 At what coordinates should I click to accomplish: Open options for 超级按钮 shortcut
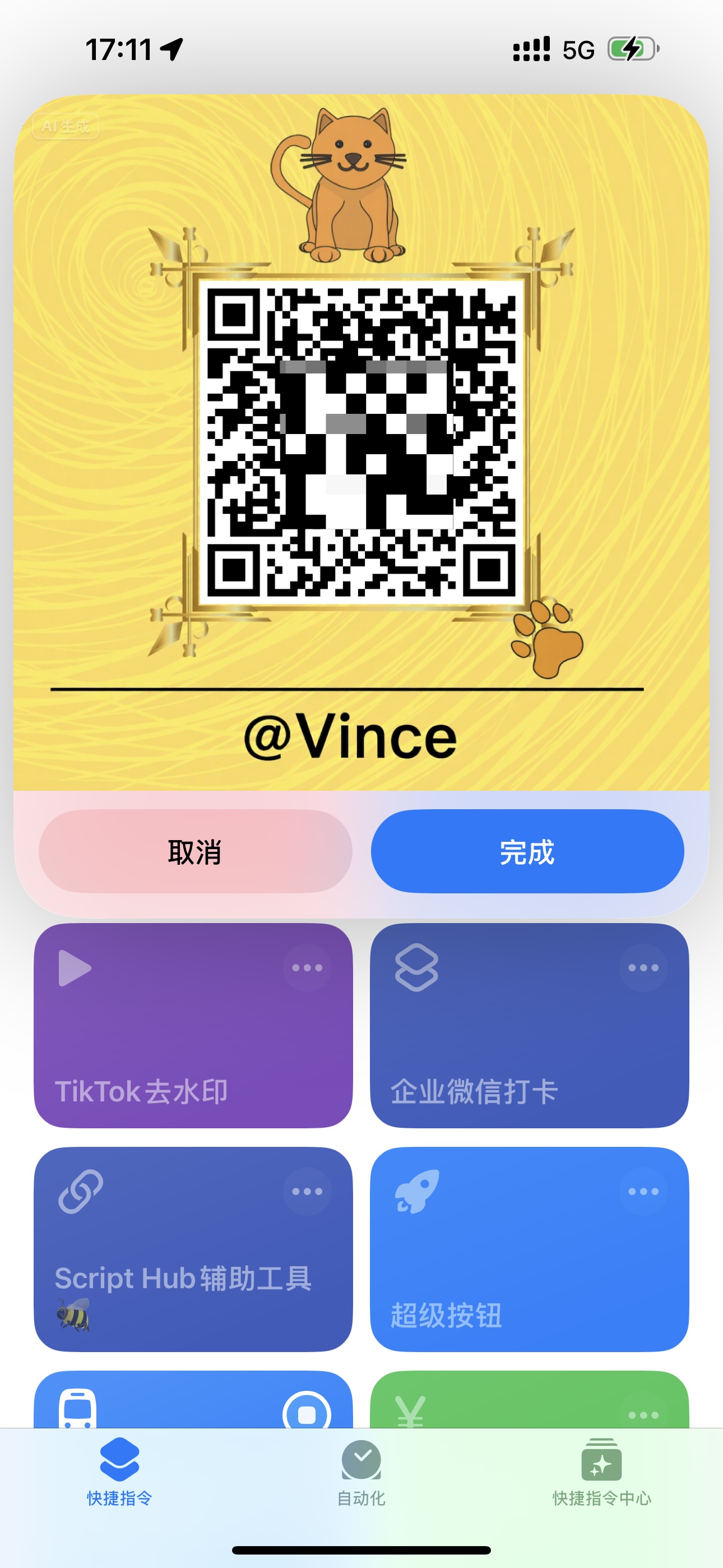pos(643,1191)
